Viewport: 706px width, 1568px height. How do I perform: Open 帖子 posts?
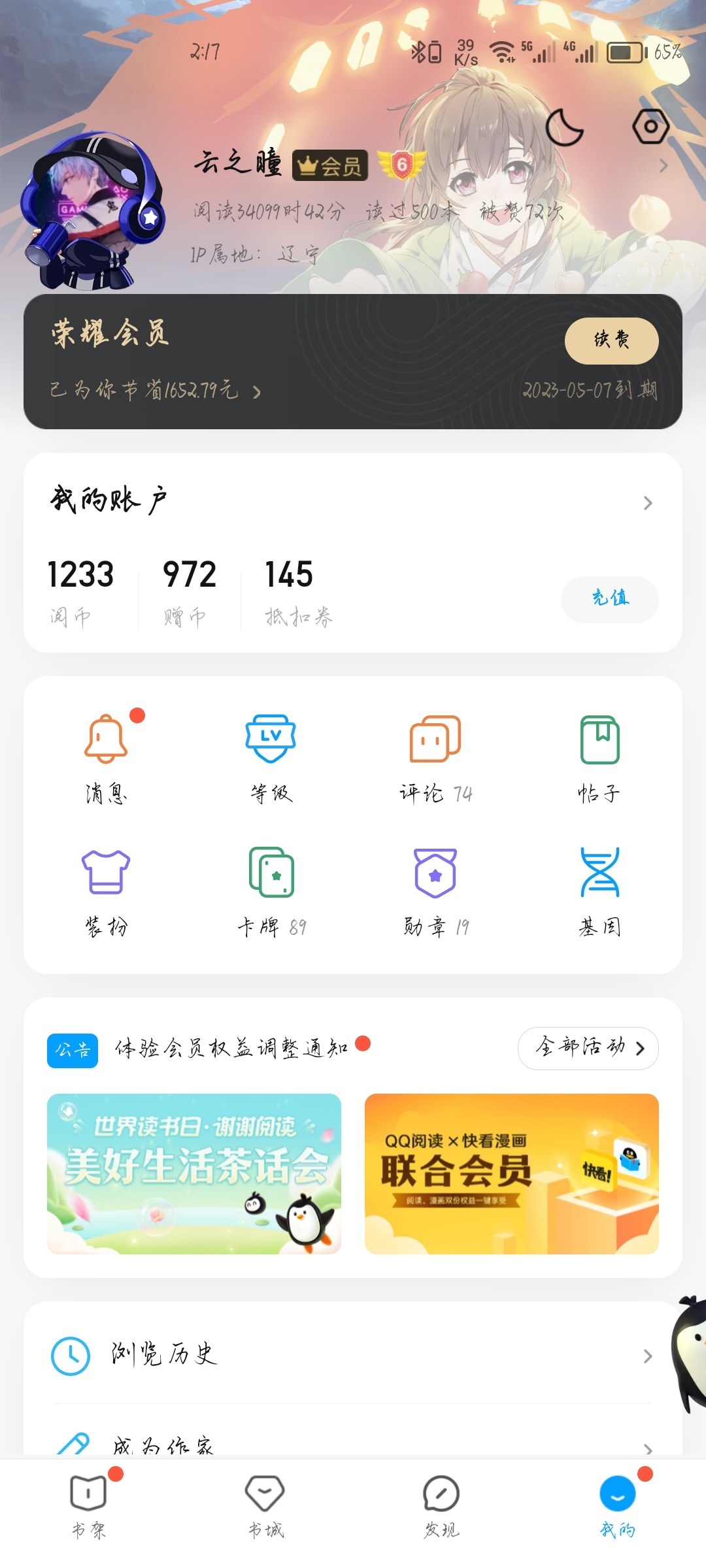(599, 758)
